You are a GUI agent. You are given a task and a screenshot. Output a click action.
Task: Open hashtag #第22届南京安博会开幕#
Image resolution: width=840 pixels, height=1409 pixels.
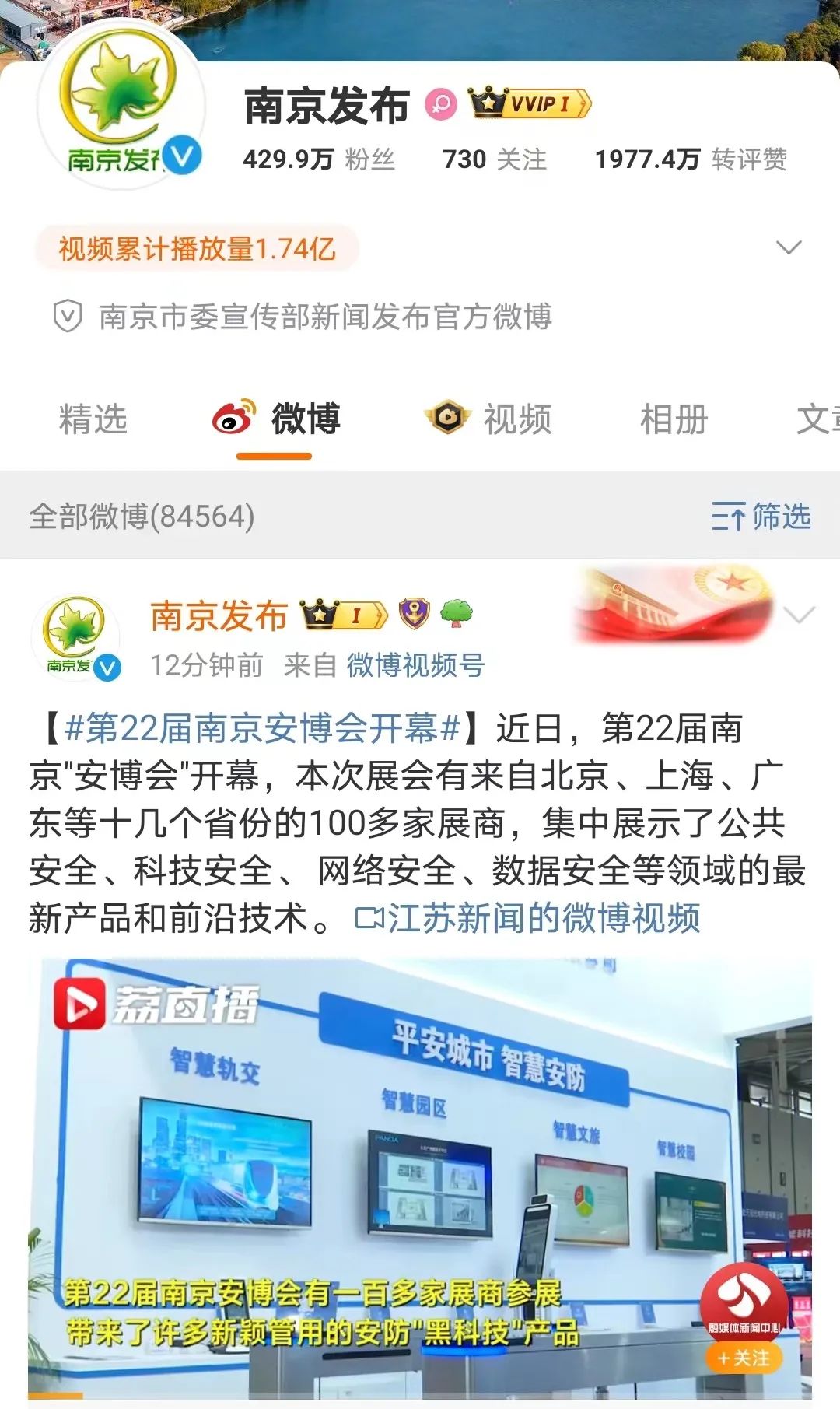point(263,728)
